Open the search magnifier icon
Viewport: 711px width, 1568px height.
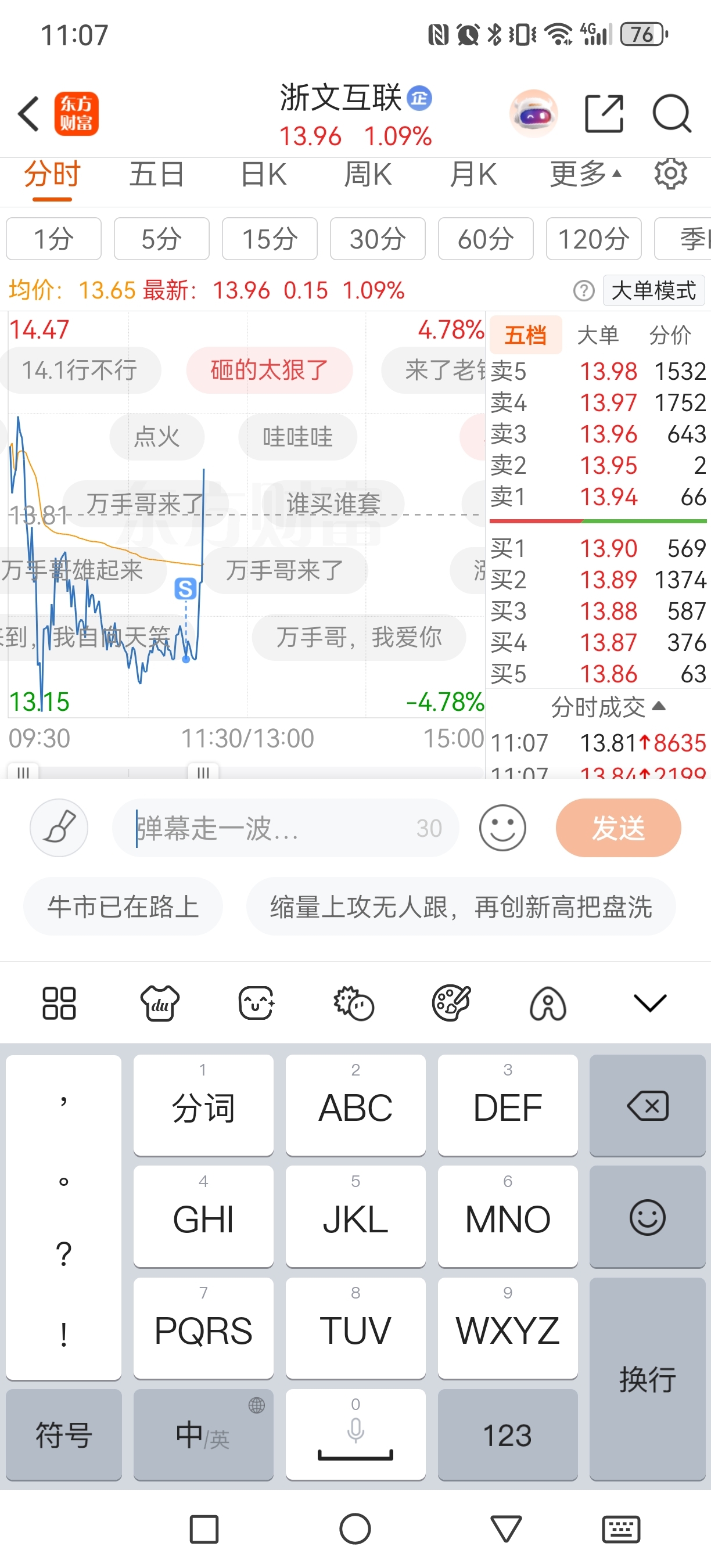pos(671,114)
